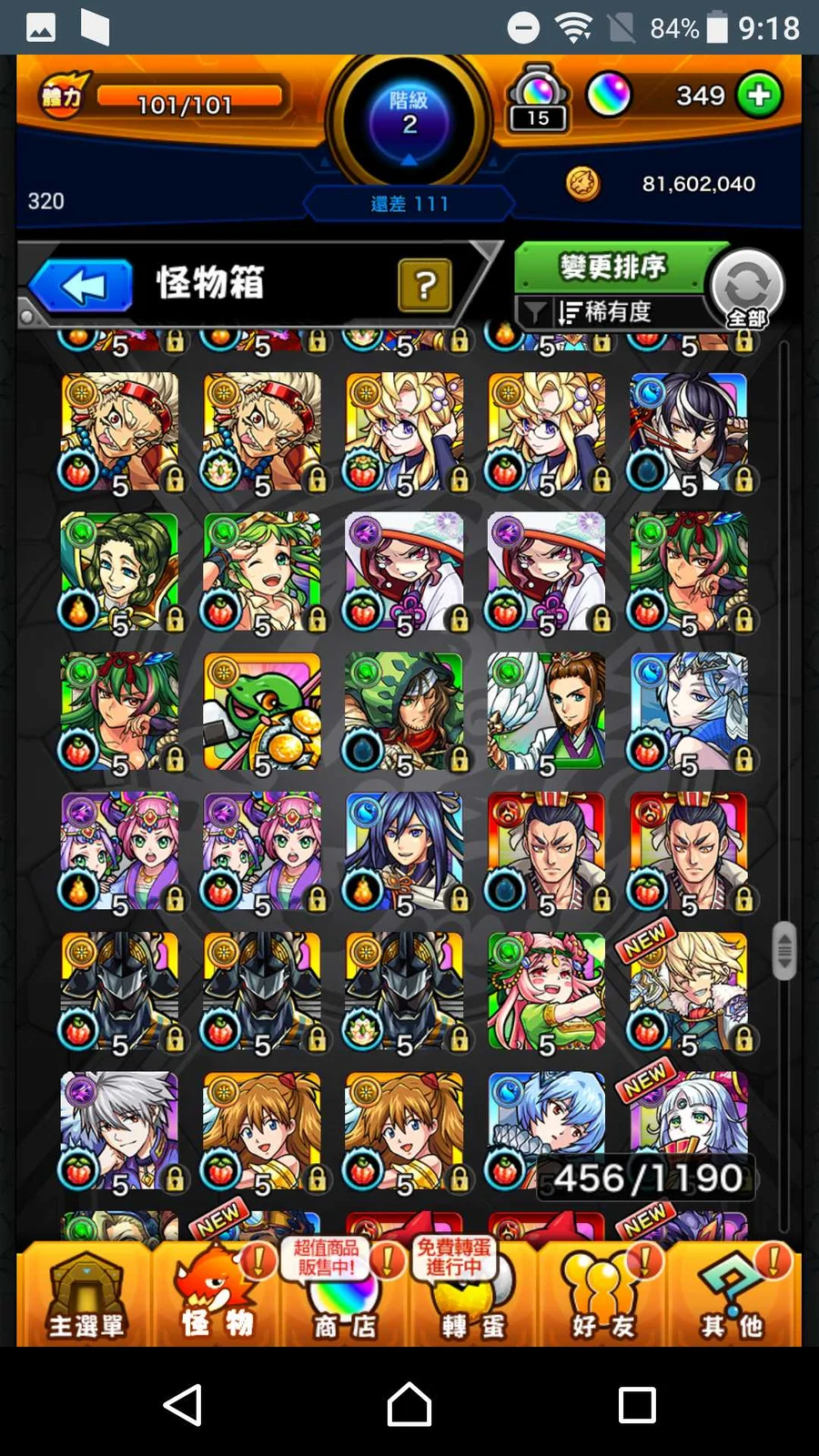Go back using the blue arrow button
The width and height of the screenshot is (819, 1456).
(x=82, y=287)
